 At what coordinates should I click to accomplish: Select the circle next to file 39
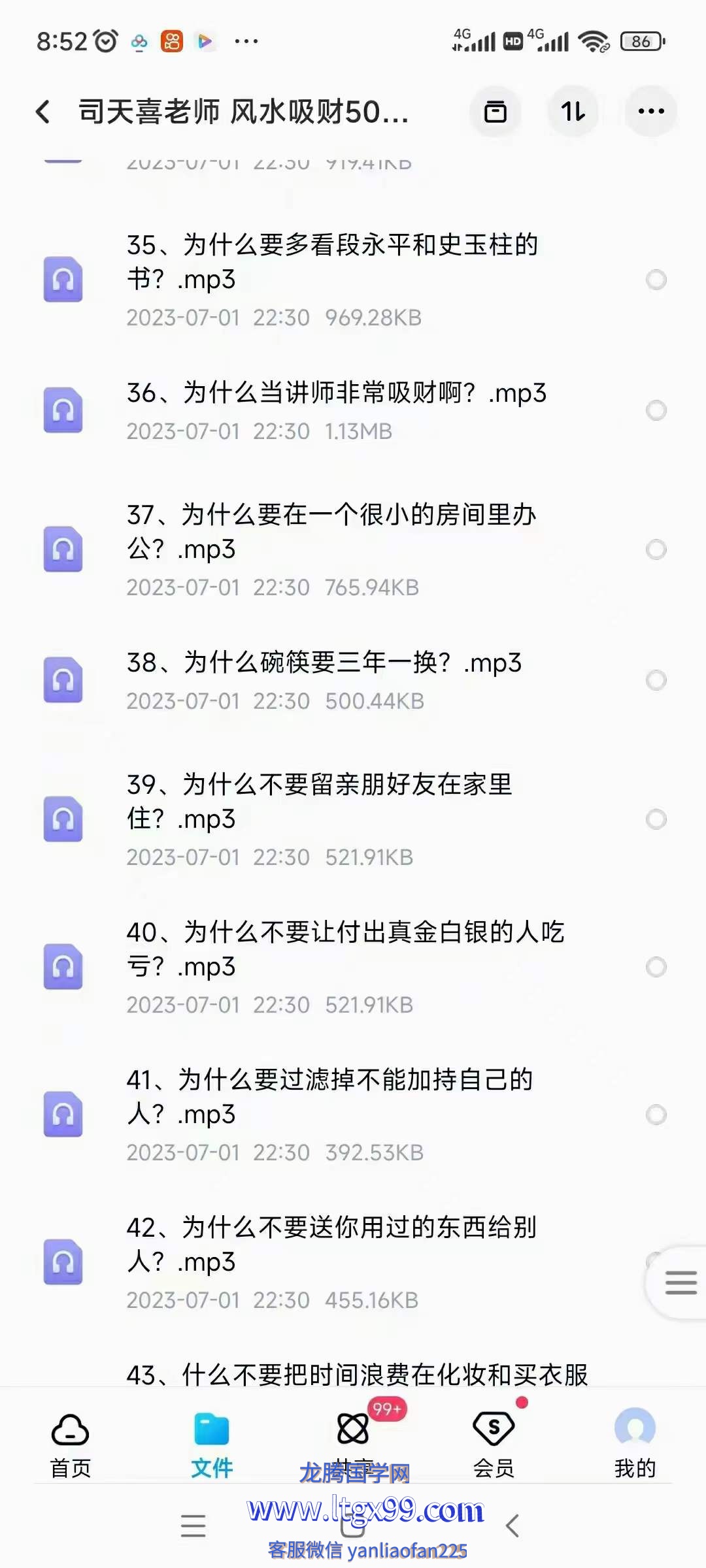coord(656,819)
